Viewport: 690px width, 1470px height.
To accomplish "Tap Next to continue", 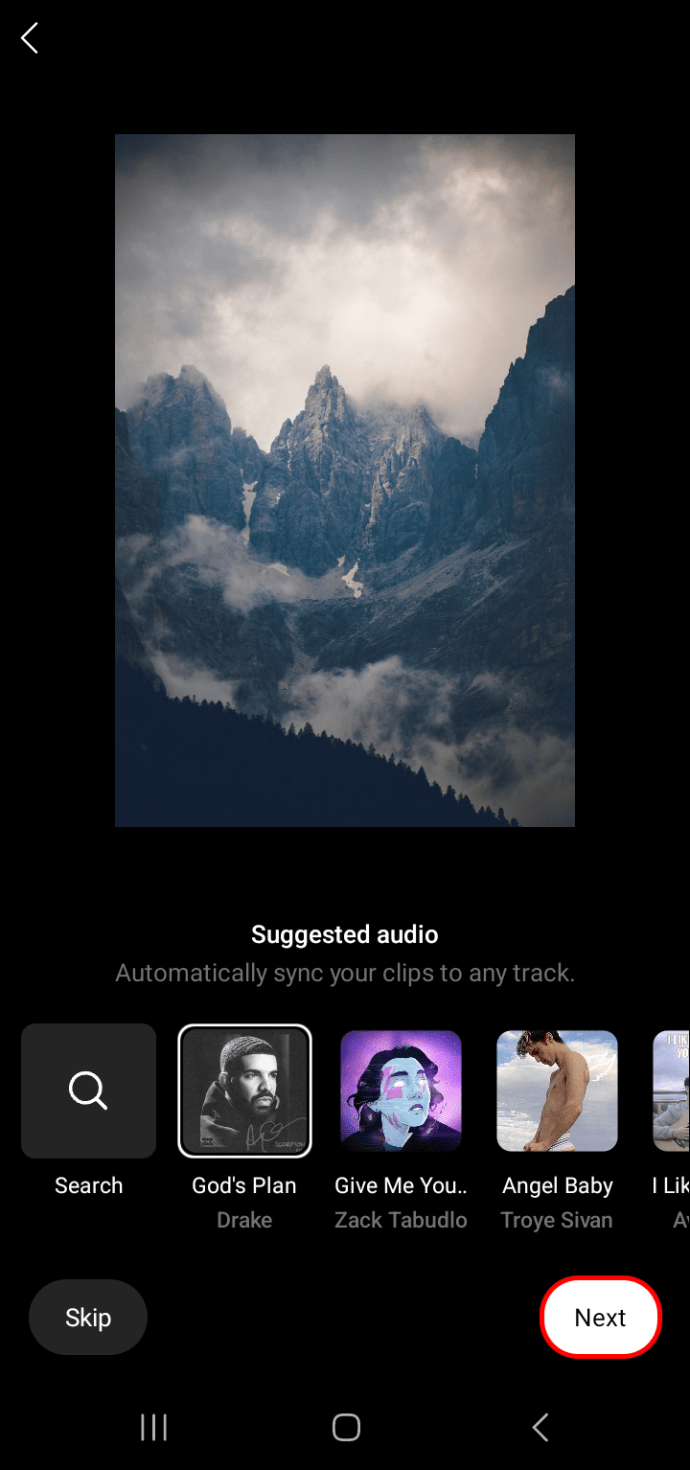I will pos(600,1317).
